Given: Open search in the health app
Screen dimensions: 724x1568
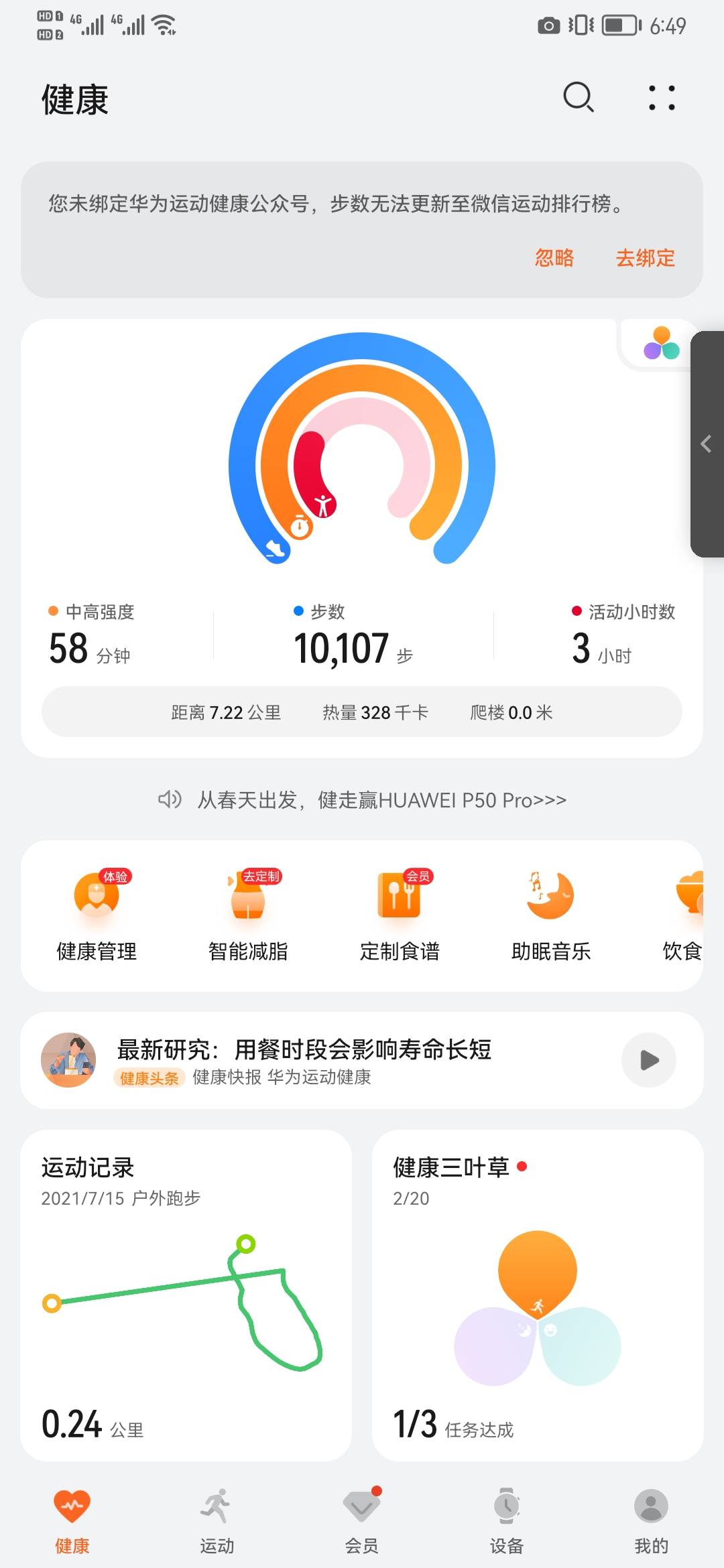Looking at the screenshot, I should [x=578, y=98].
